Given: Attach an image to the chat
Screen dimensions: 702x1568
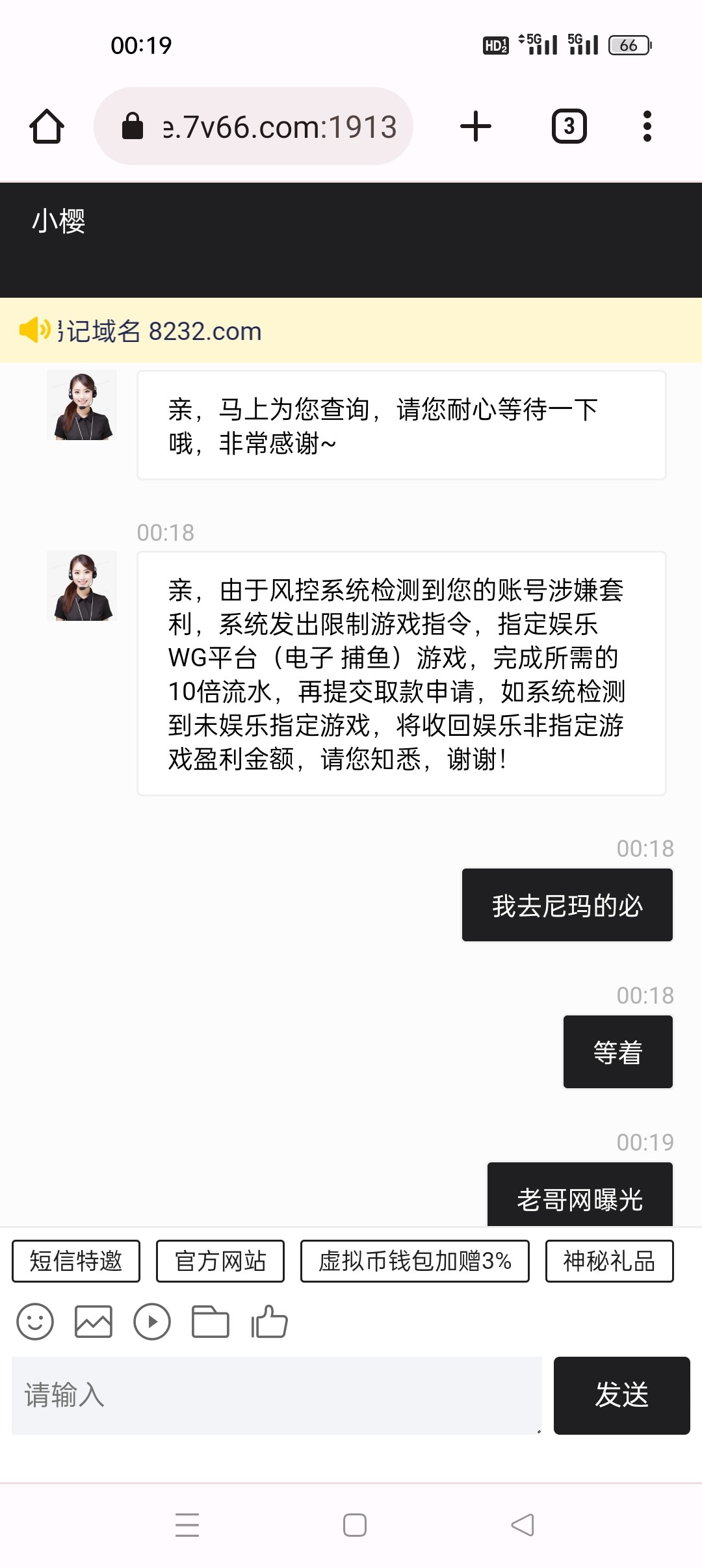Looking at the screenshot, I should [94, 1322].
